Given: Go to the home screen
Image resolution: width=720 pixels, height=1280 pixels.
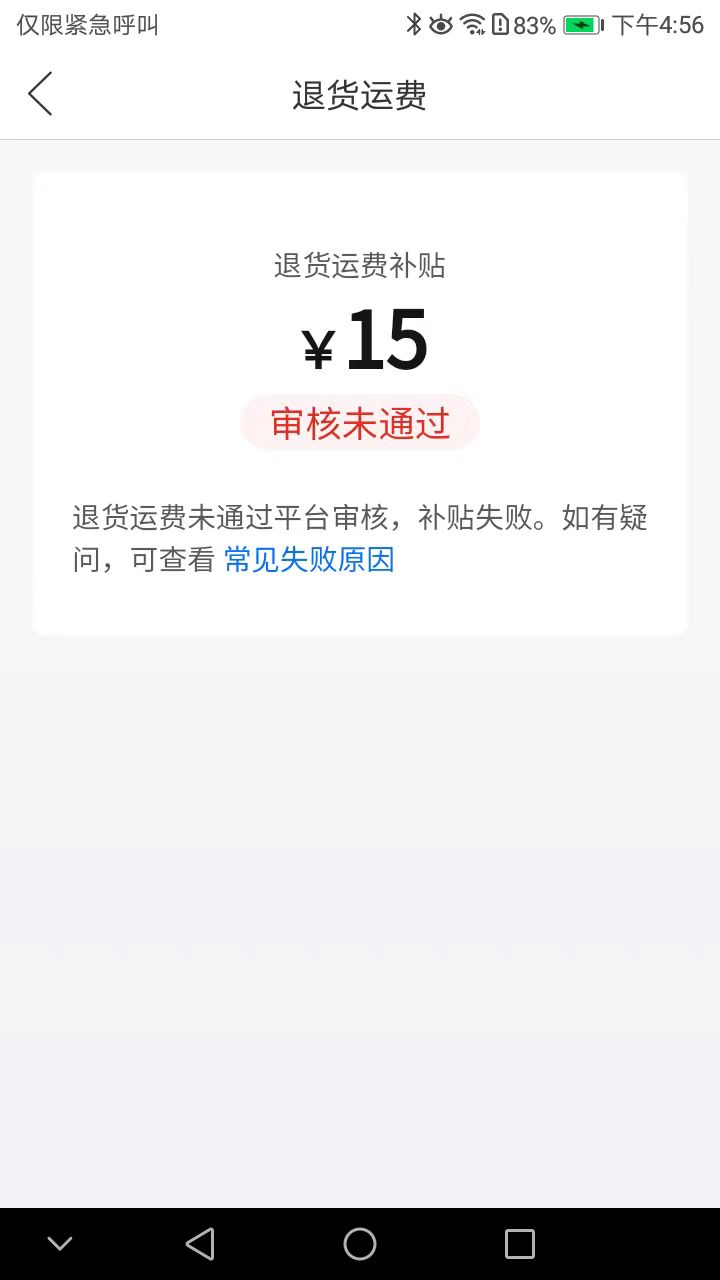Looking at the screenshot, I should 360,1244.
